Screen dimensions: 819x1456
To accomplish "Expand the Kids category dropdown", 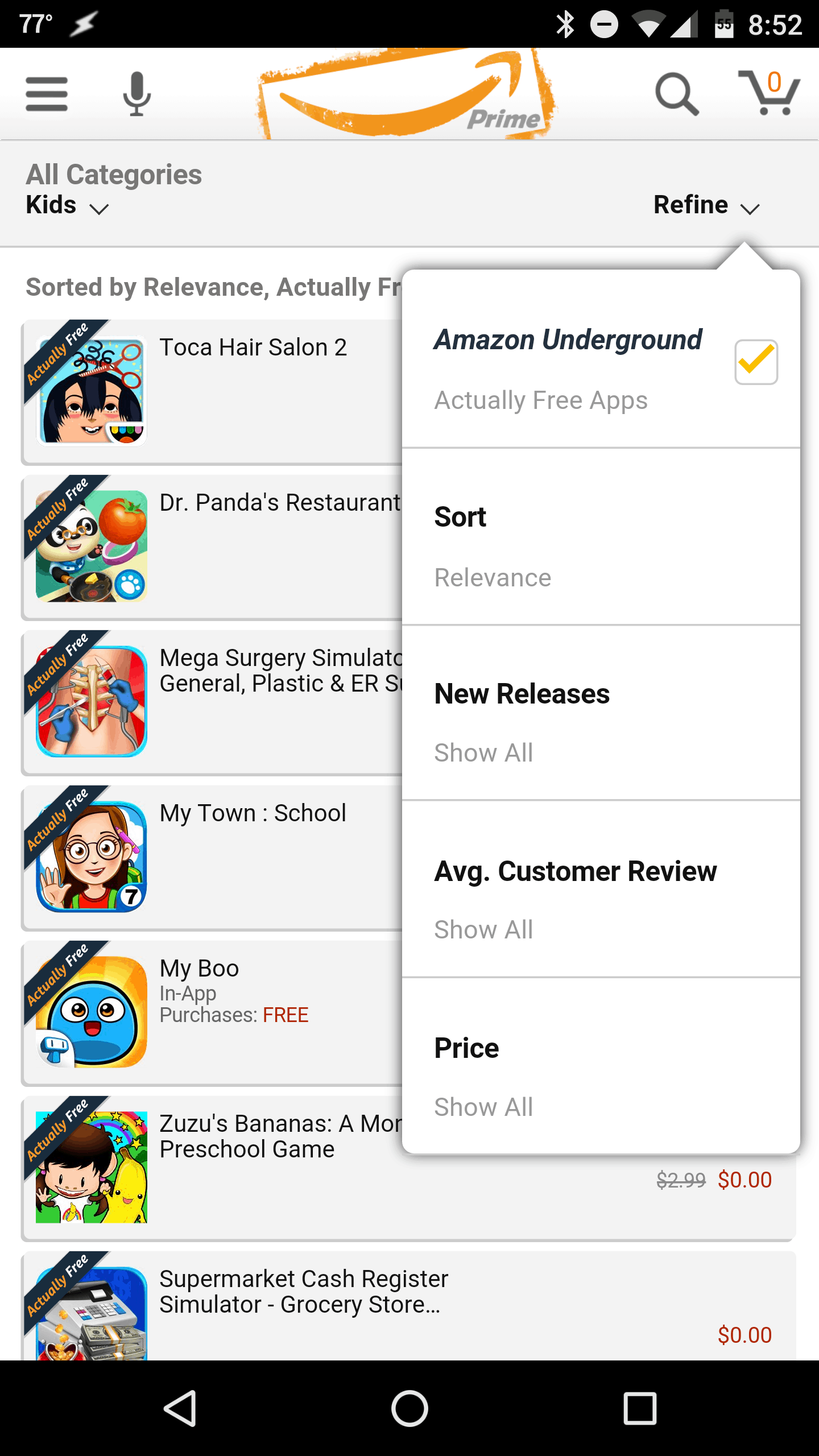I will pos(67,205).
